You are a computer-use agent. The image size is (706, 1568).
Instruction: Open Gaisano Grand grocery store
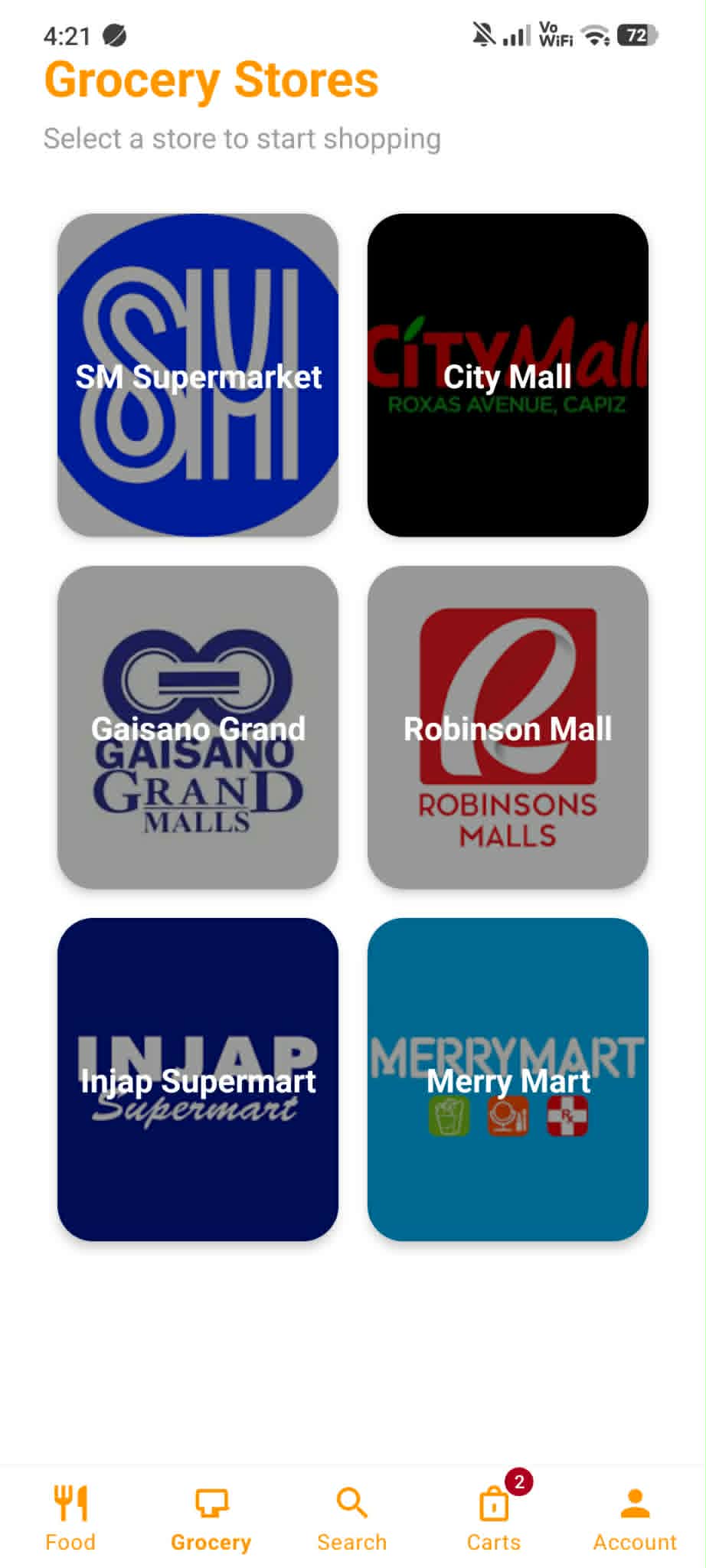[198, 727]
